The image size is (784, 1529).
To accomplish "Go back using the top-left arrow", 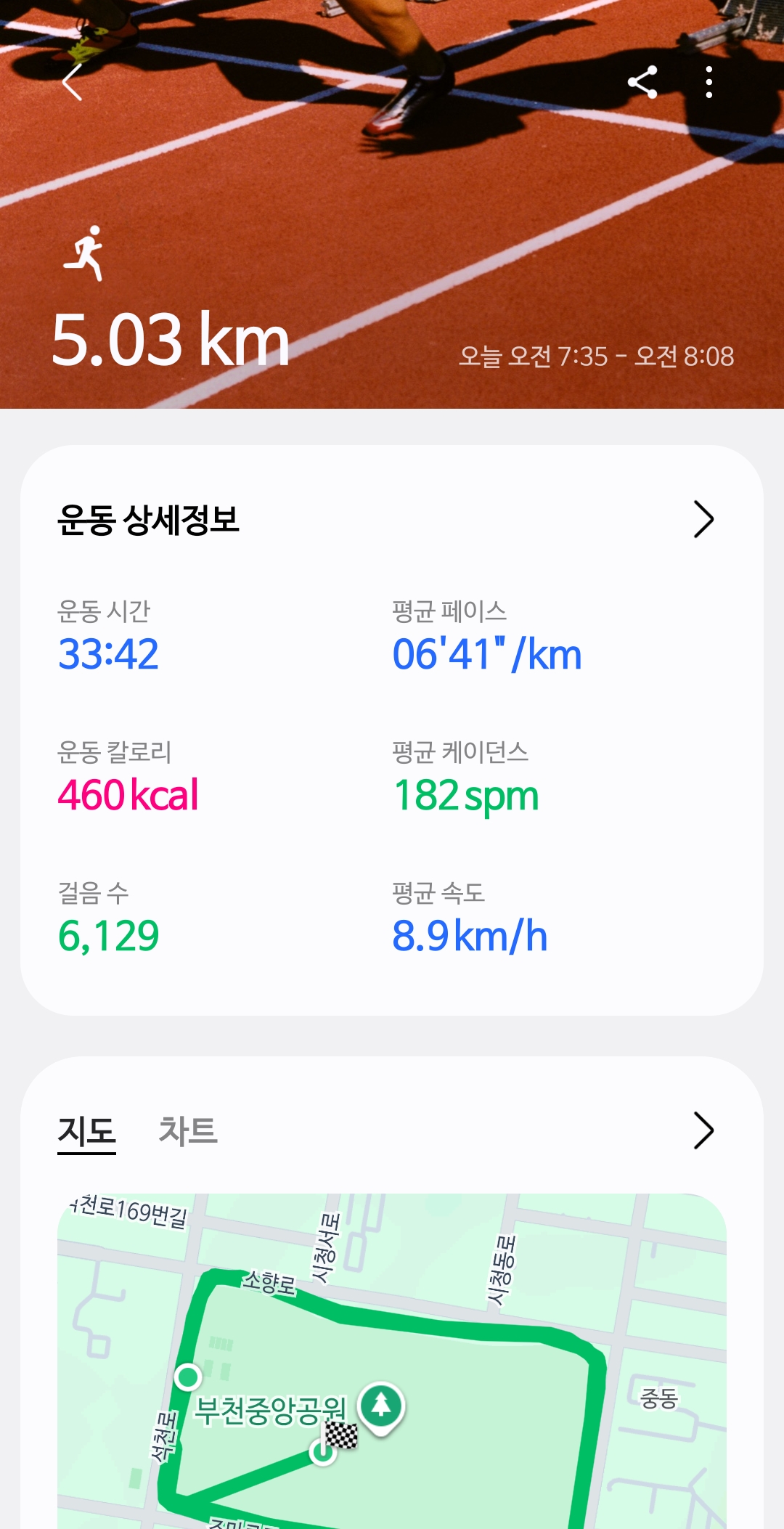I will tap(72, 82).
